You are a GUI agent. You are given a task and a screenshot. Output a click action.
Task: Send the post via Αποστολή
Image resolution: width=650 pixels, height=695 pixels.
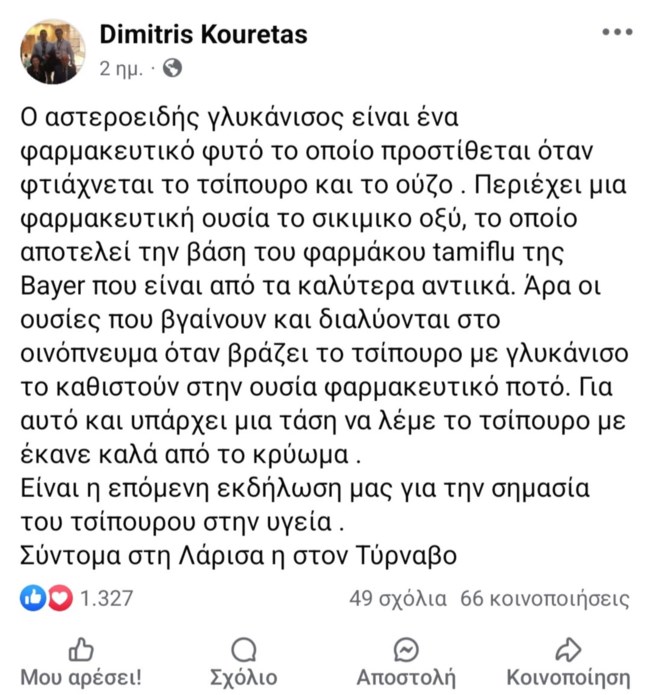[x=406, y=661]
